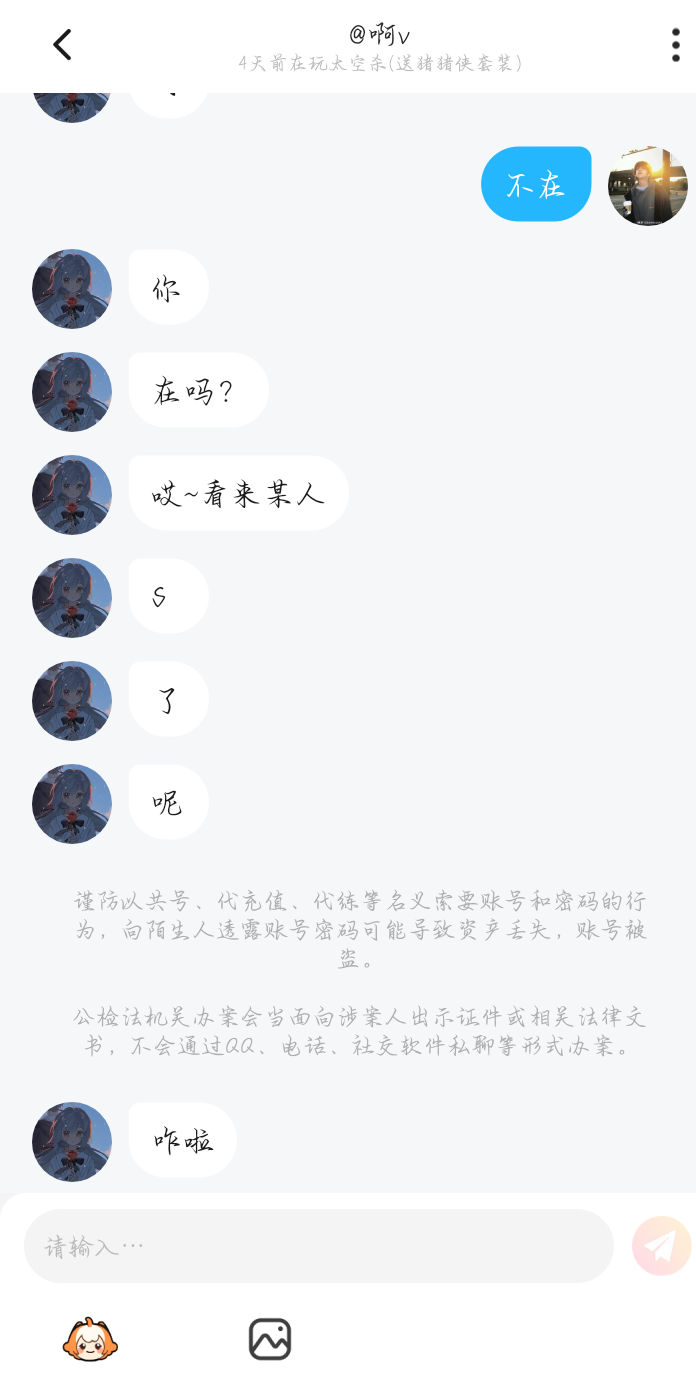
Task: View my own avatar beside 不在
Action: (x=647, y=185)
